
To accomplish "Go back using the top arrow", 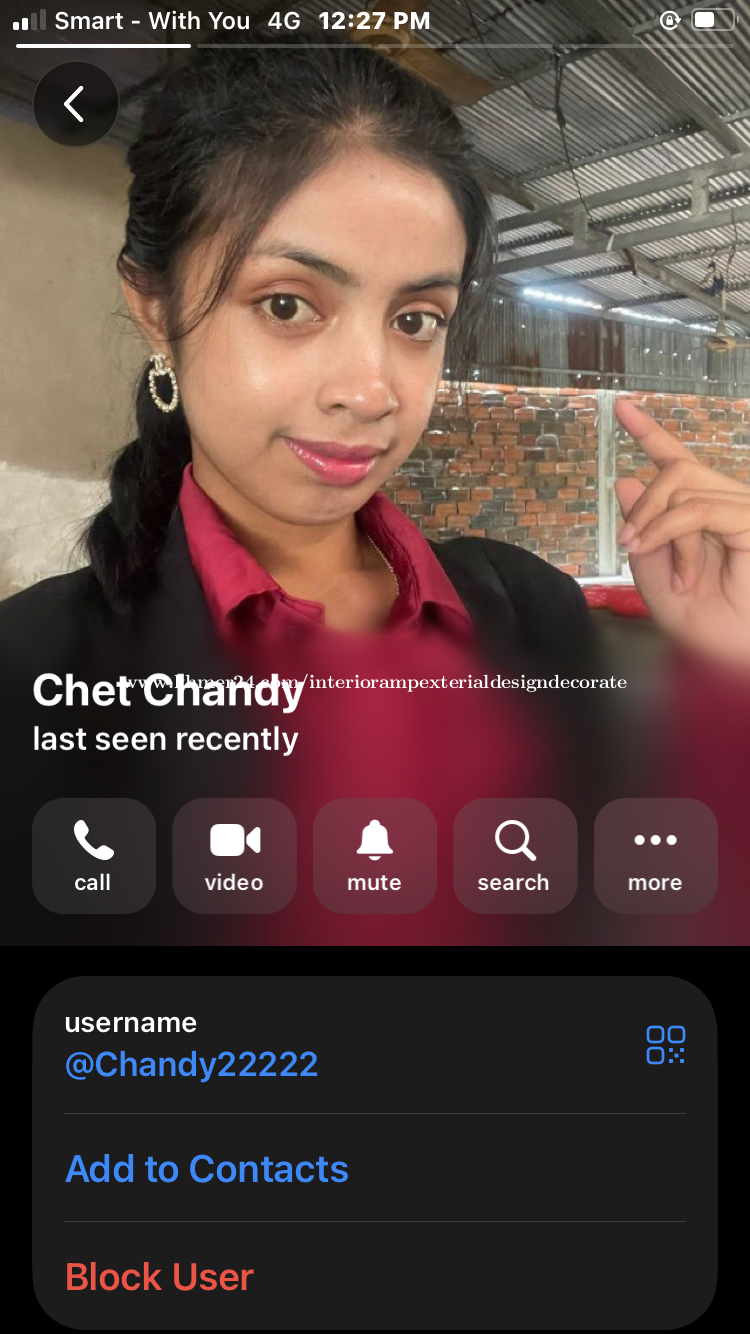I will [x=75, y=104].
